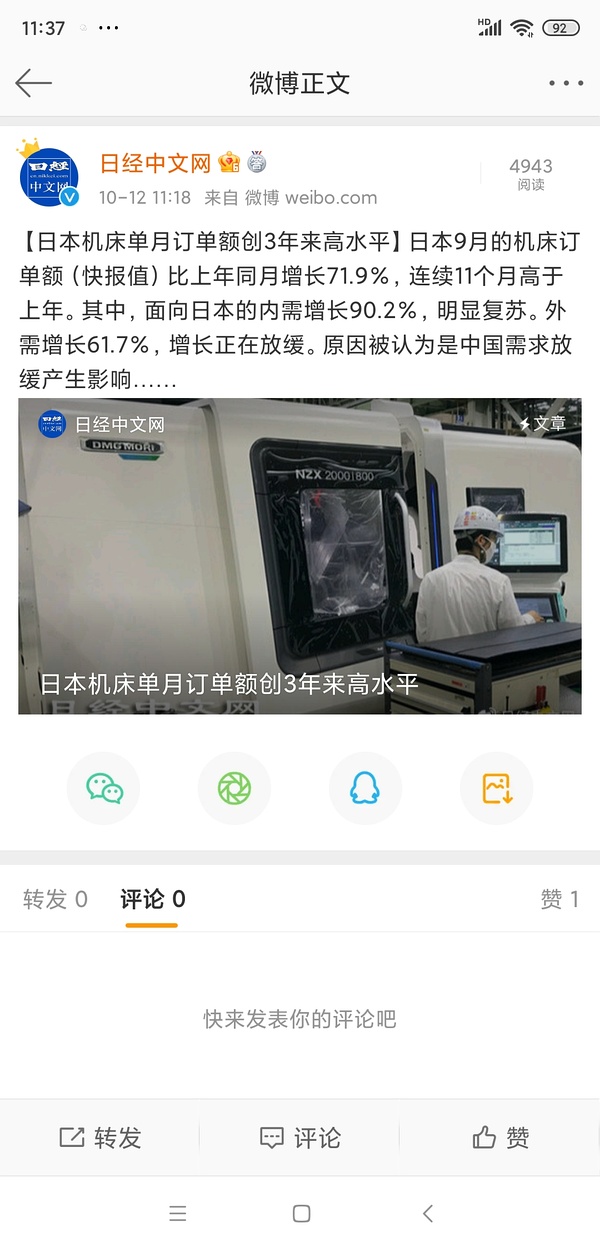Go back using the top-left arrow
Image resolution: width=600 pixels, height=1248 pixels.
[x=34, y=83]
